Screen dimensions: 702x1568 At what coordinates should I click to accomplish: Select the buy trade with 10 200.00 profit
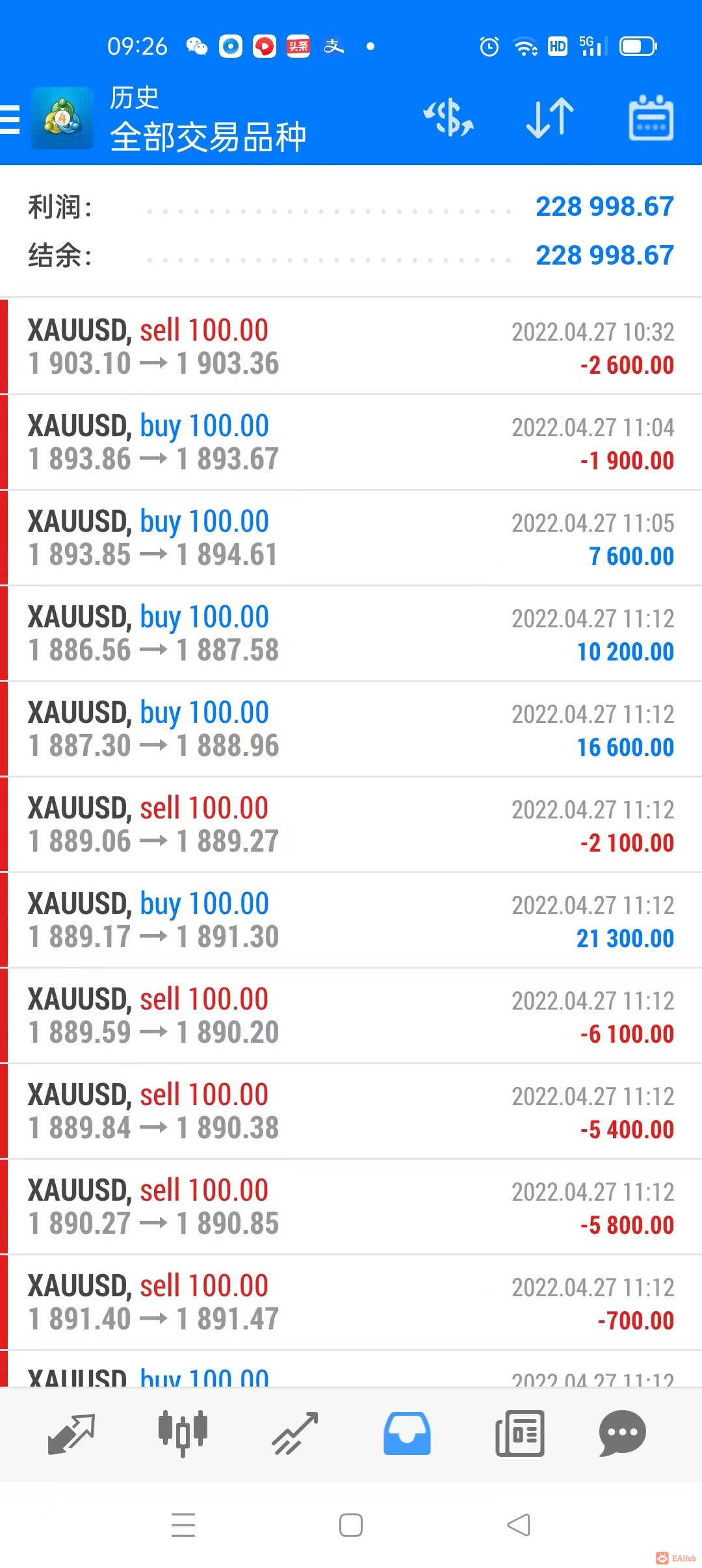pyautogui.click(x=351, y=633)
